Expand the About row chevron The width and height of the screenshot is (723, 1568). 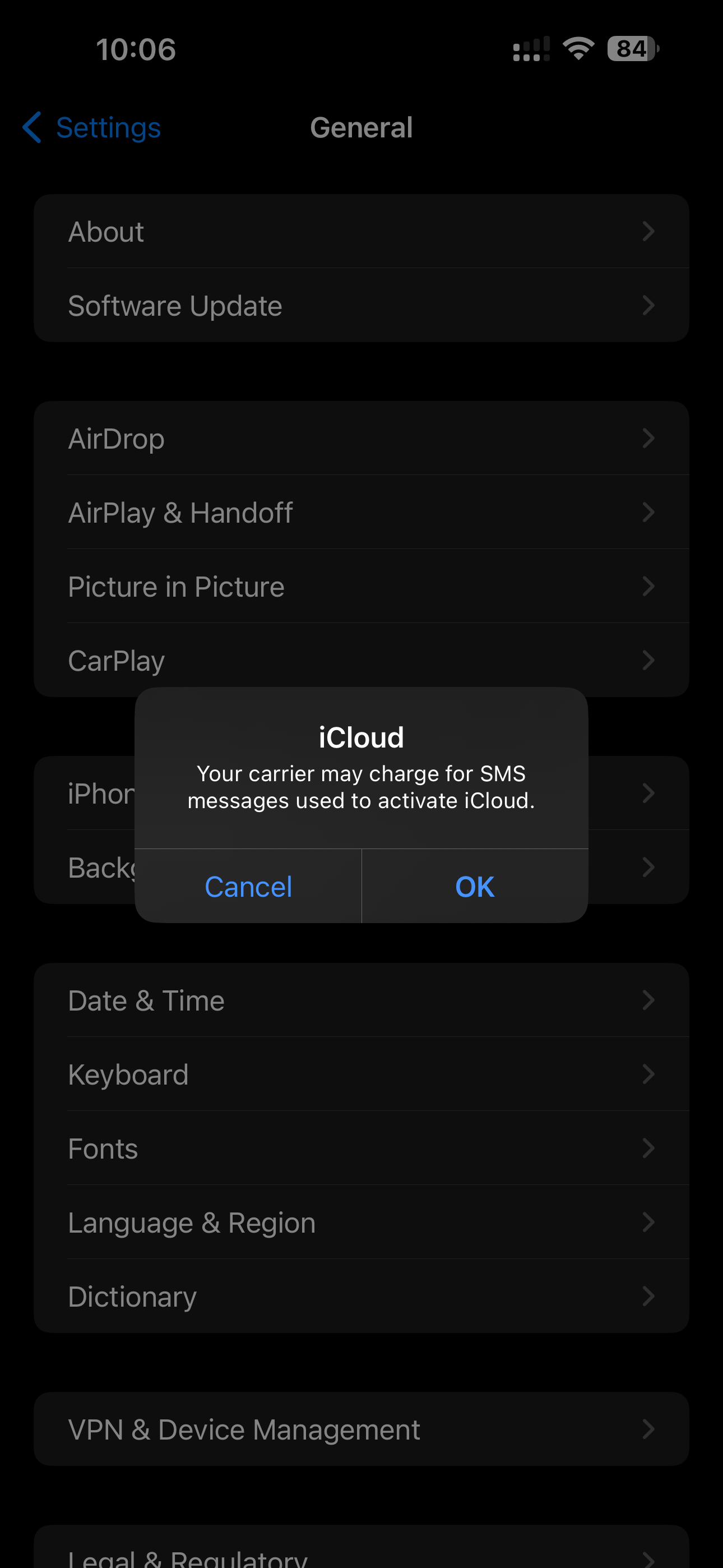coord(649,231)
